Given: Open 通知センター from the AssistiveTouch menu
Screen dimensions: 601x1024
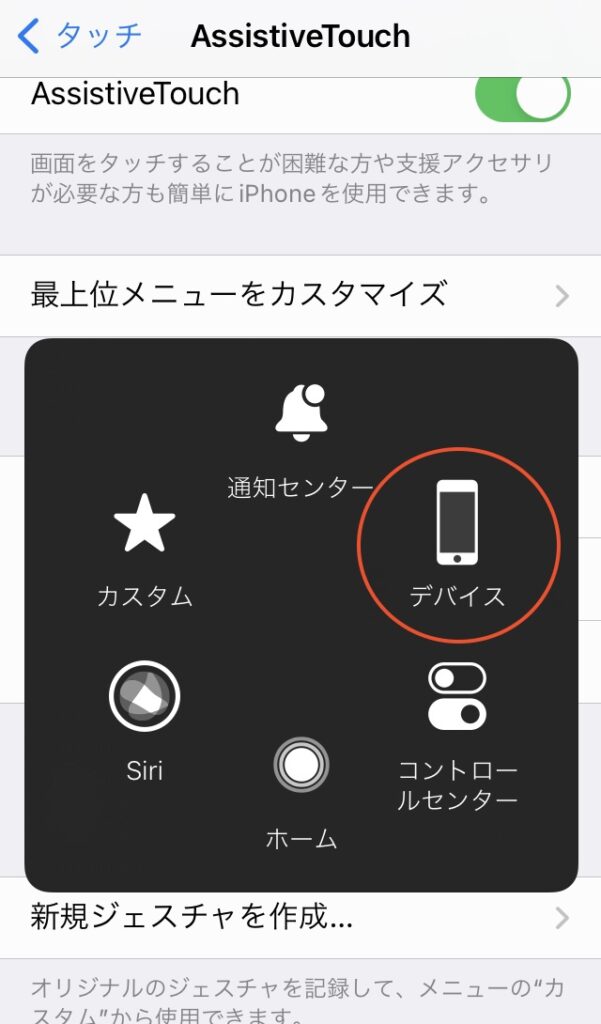Looking at the screenshot, I should coord(300,442).
